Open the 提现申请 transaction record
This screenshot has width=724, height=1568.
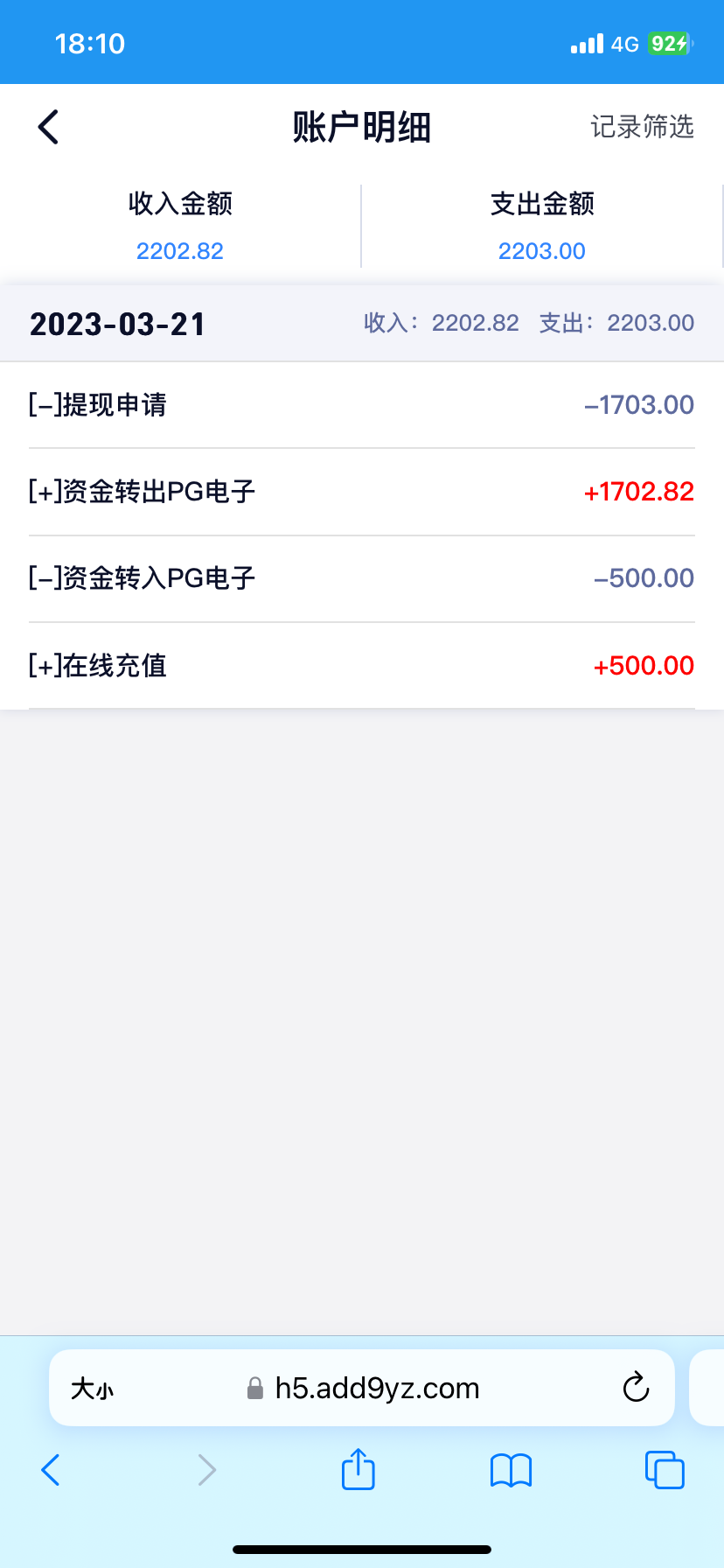[361, 405]
